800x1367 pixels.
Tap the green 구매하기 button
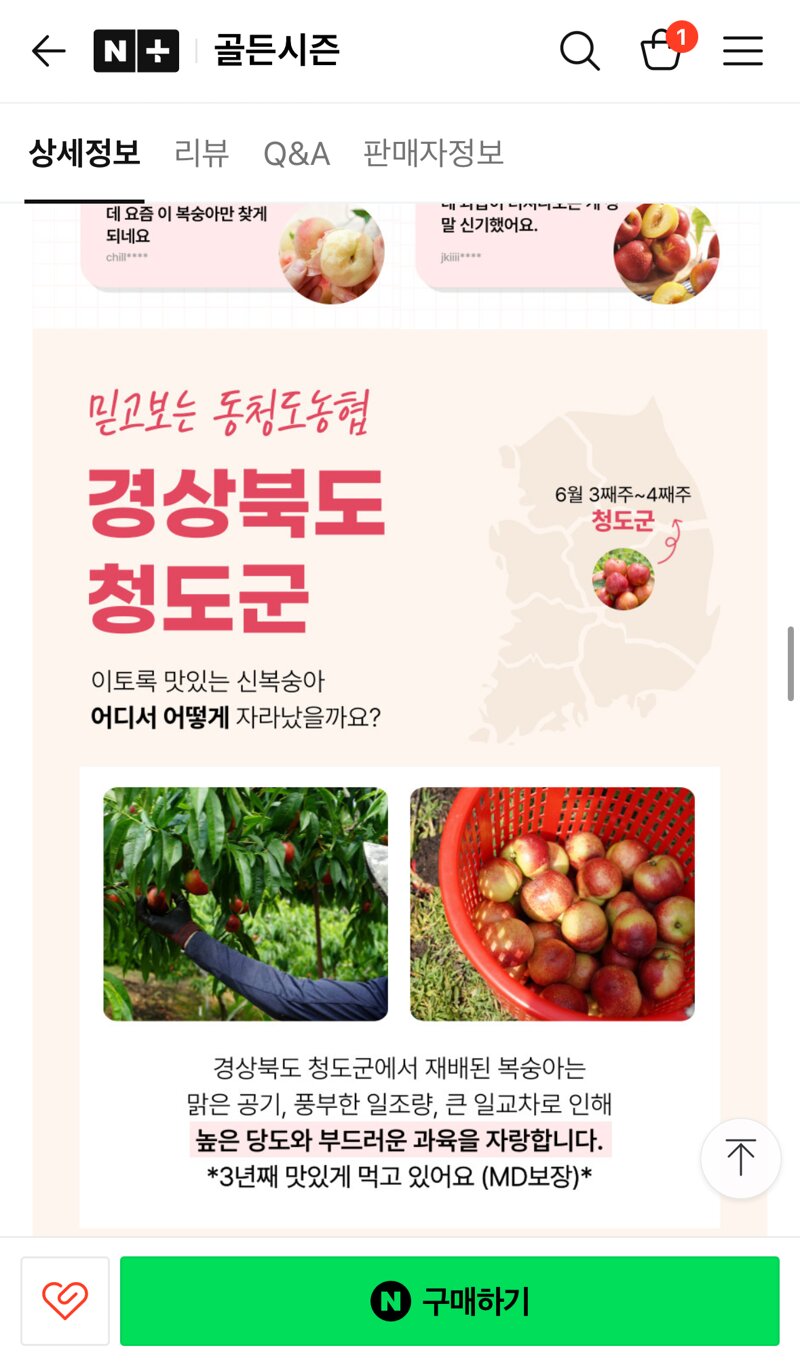(450, 1301)
